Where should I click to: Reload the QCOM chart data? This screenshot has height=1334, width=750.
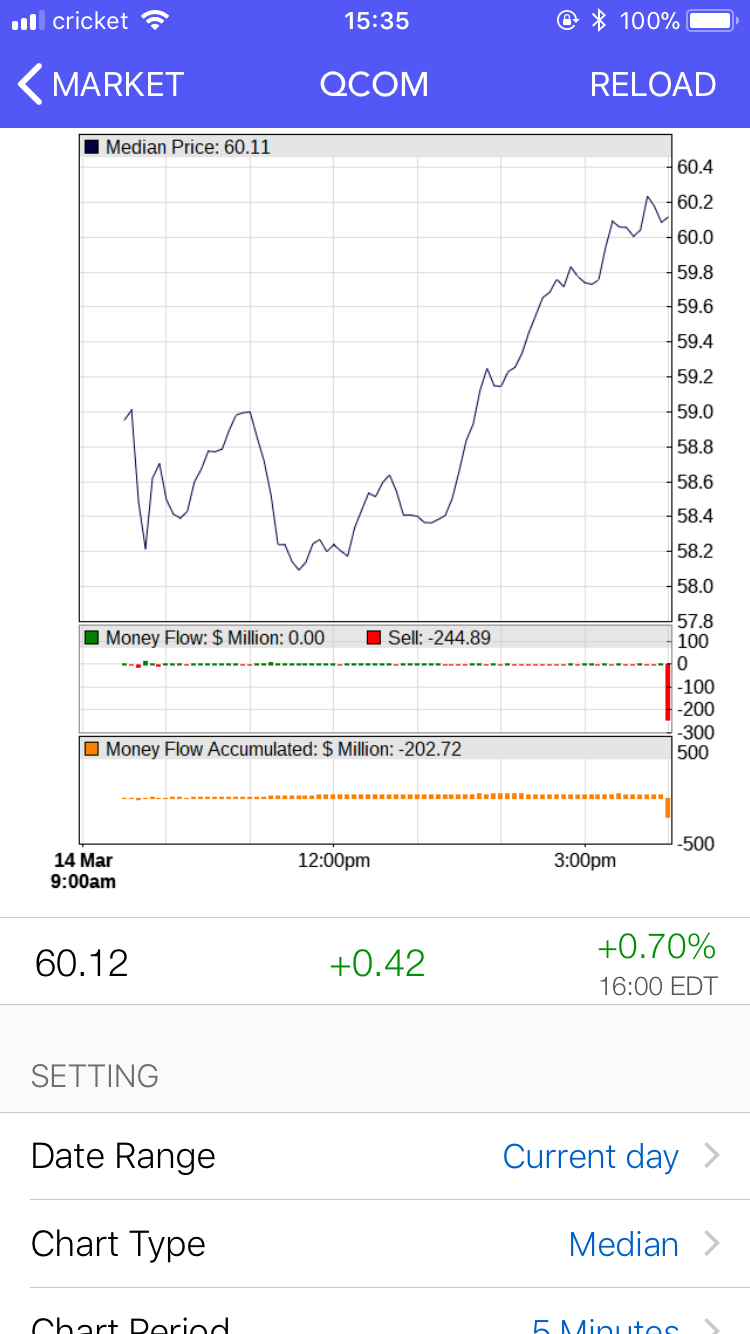point(652,85)
